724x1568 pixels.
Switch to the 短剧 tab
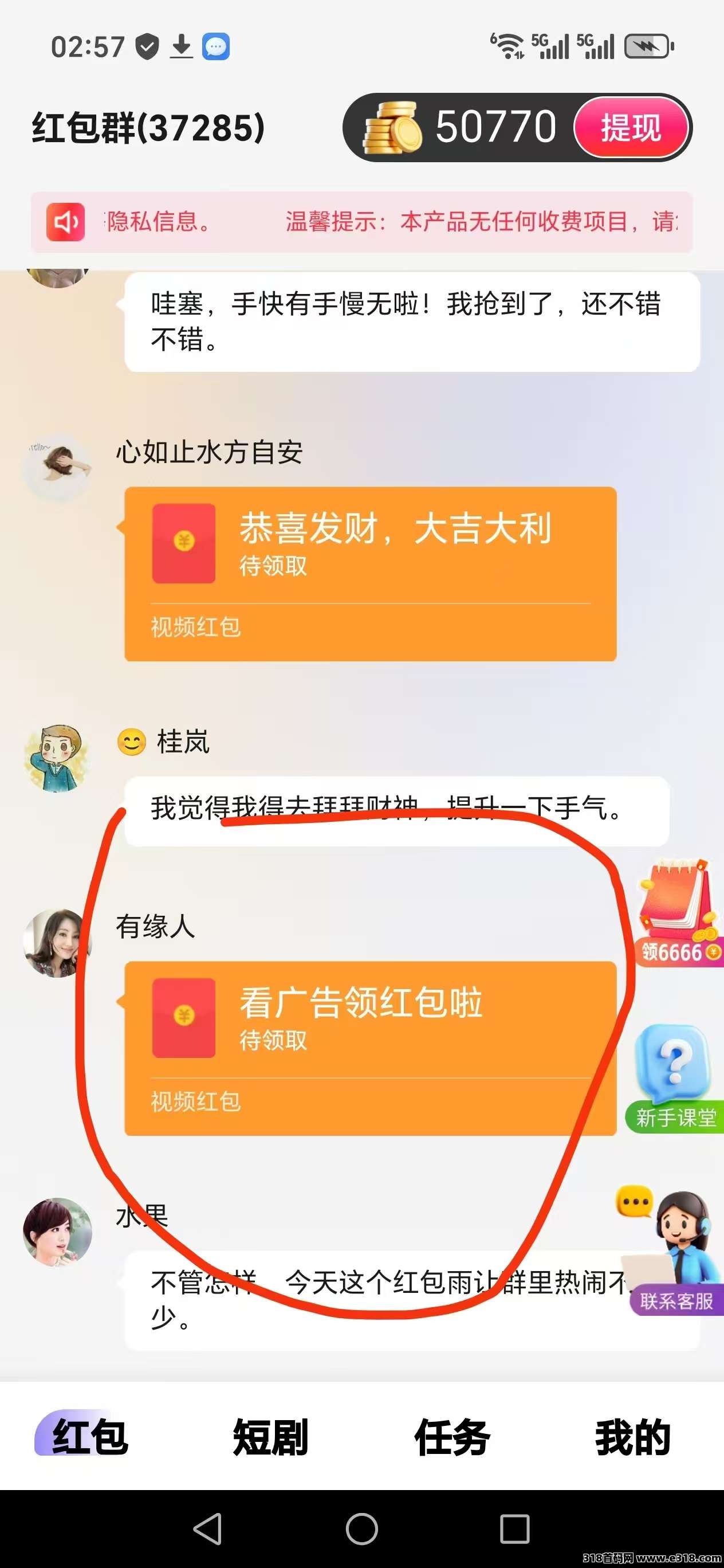tap(271, 1437)
